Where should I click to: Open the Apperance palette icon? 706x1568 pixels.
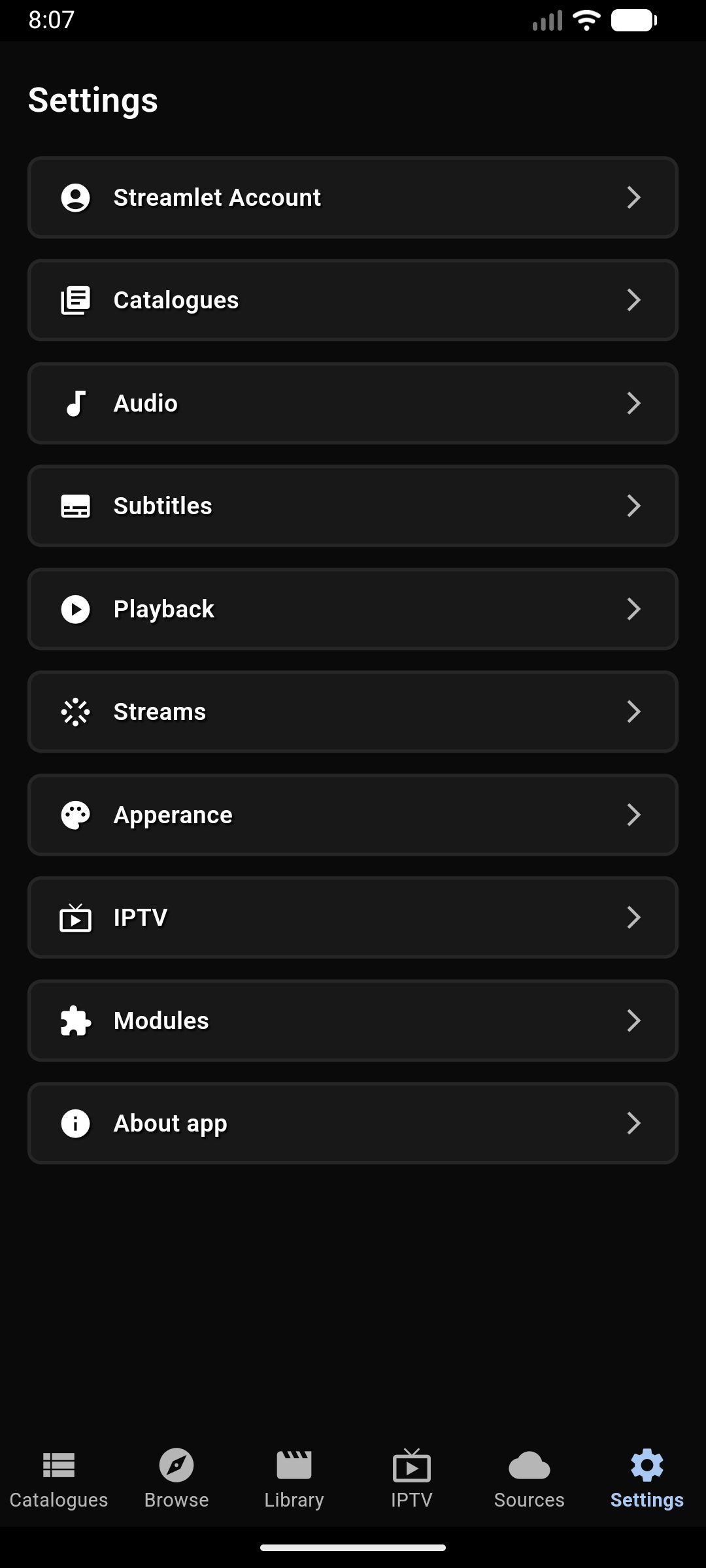tap(75, 815)
